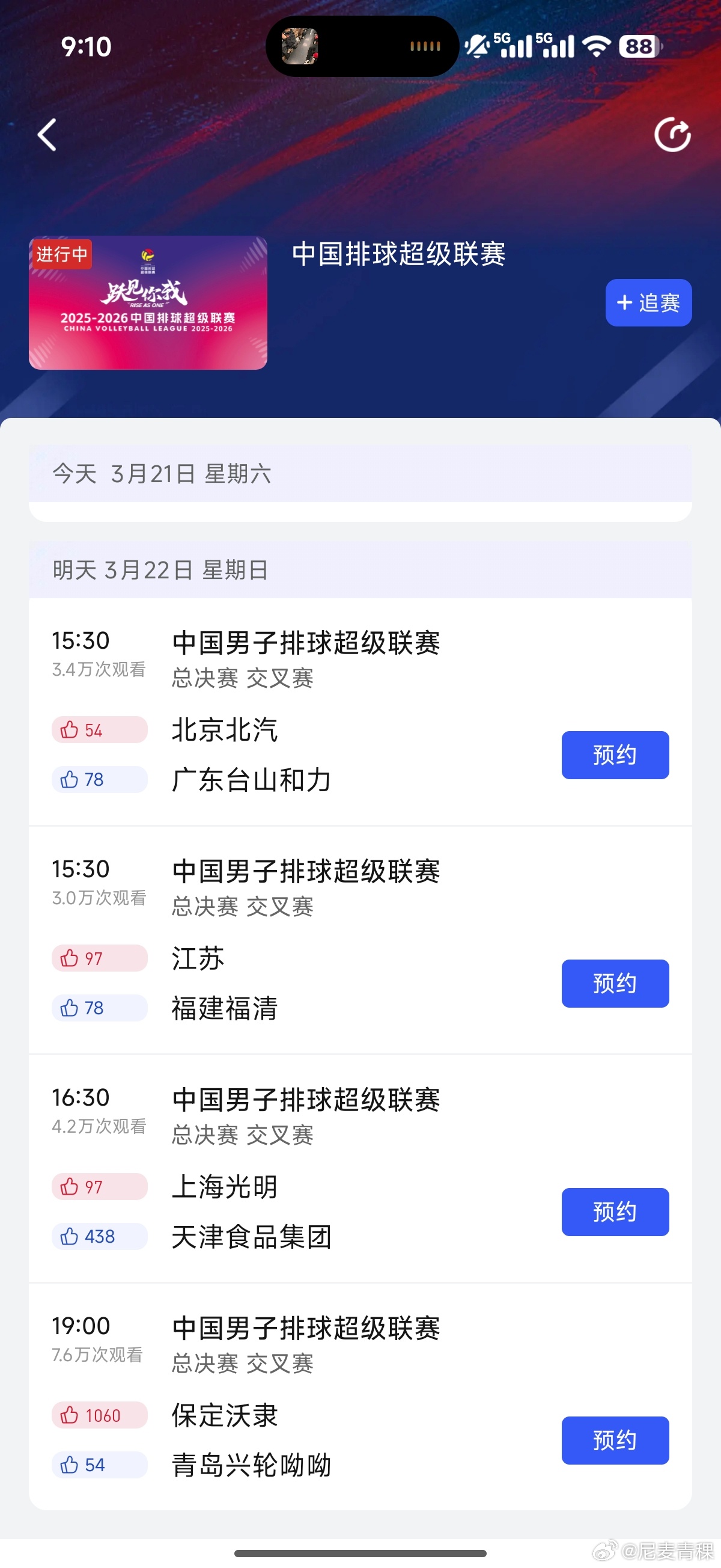
Task: Go back using the top-left arrow
Action: click(47, 135)
